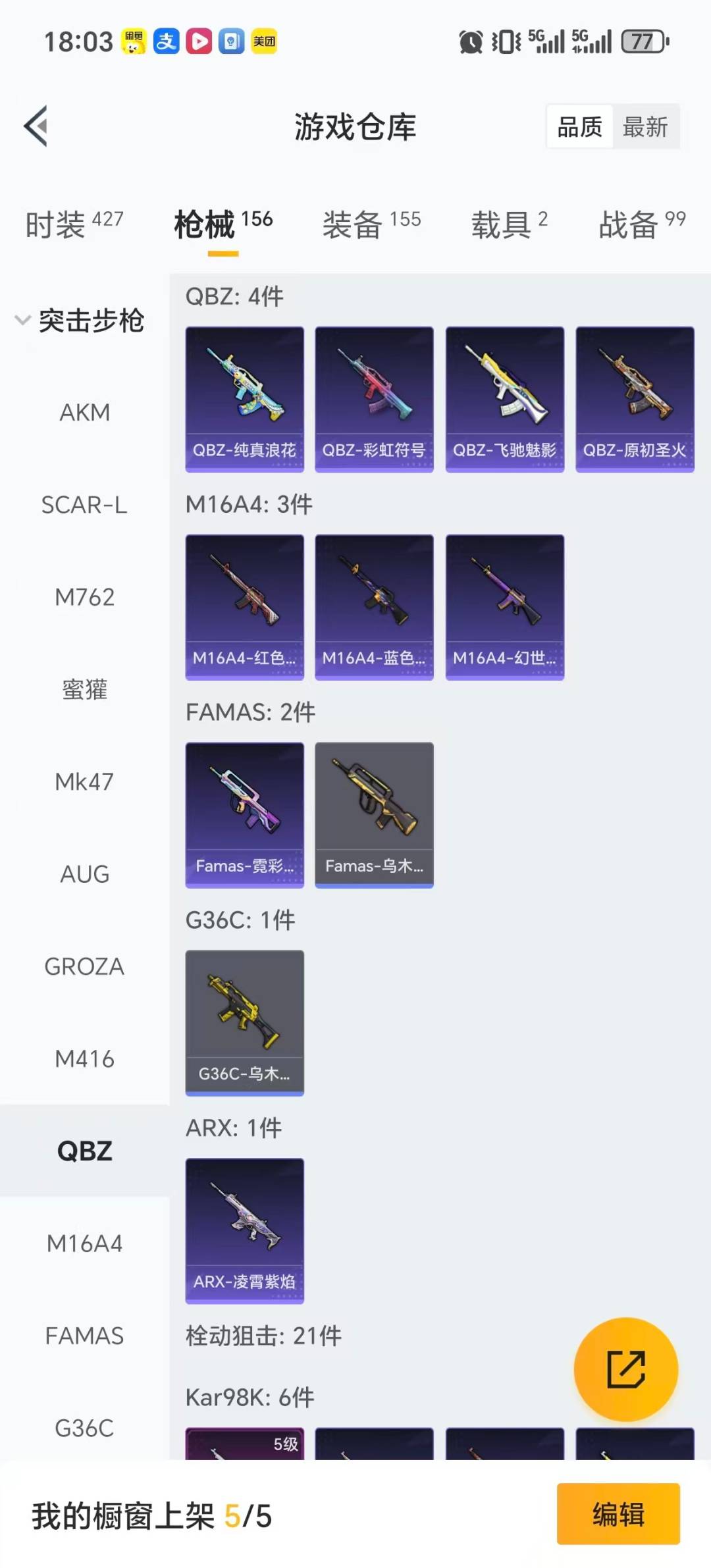Viewport: 711px width, 1568px height.
Task: Open the QBZ-飞驰魅影 skin
Action: tap(504, 399)
